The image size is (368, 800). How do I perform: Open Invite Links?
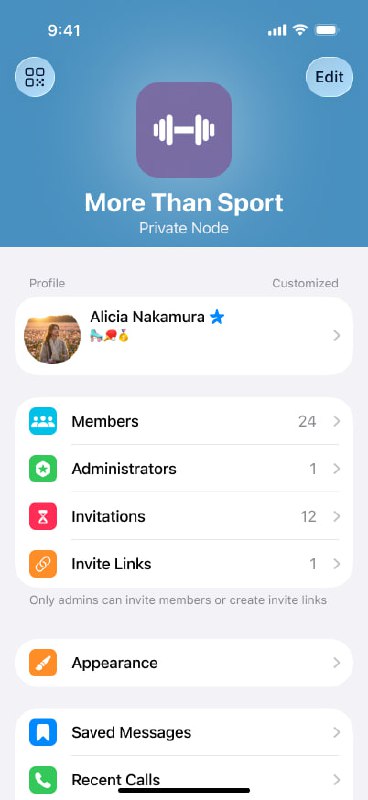(x=184, y=564)
